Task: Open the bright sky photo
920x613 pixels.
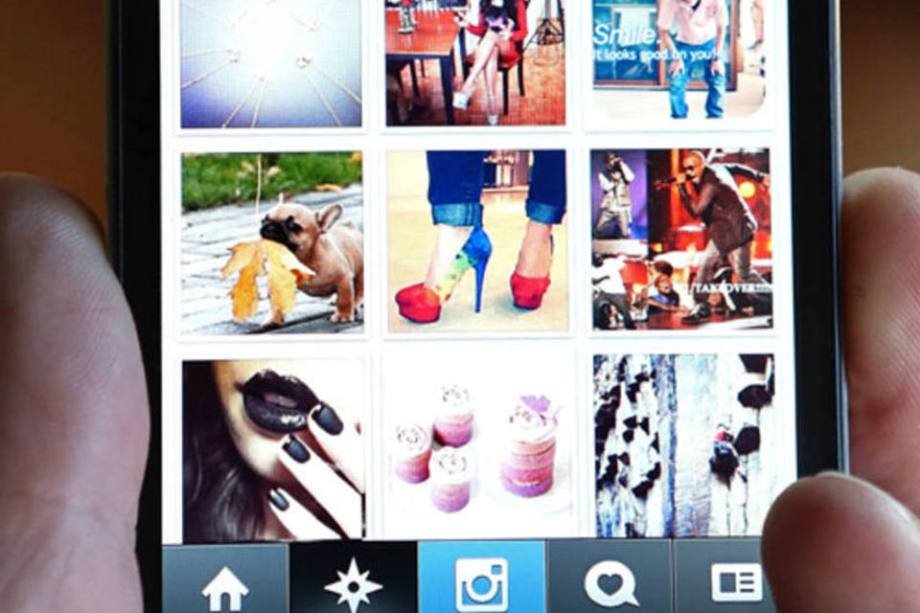Action: click(271, 62)
